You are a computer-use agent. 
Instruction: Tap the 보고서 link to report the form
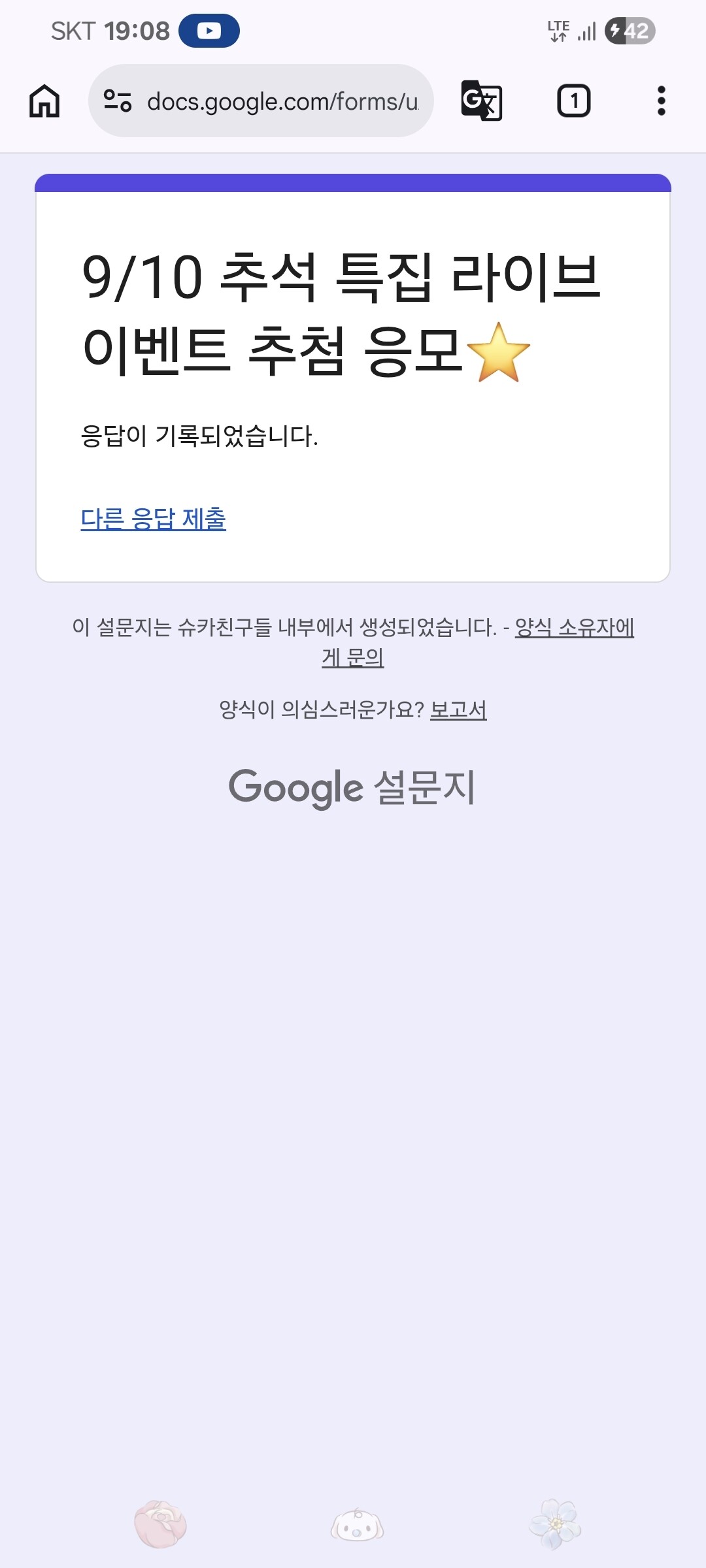coord(458,709)
